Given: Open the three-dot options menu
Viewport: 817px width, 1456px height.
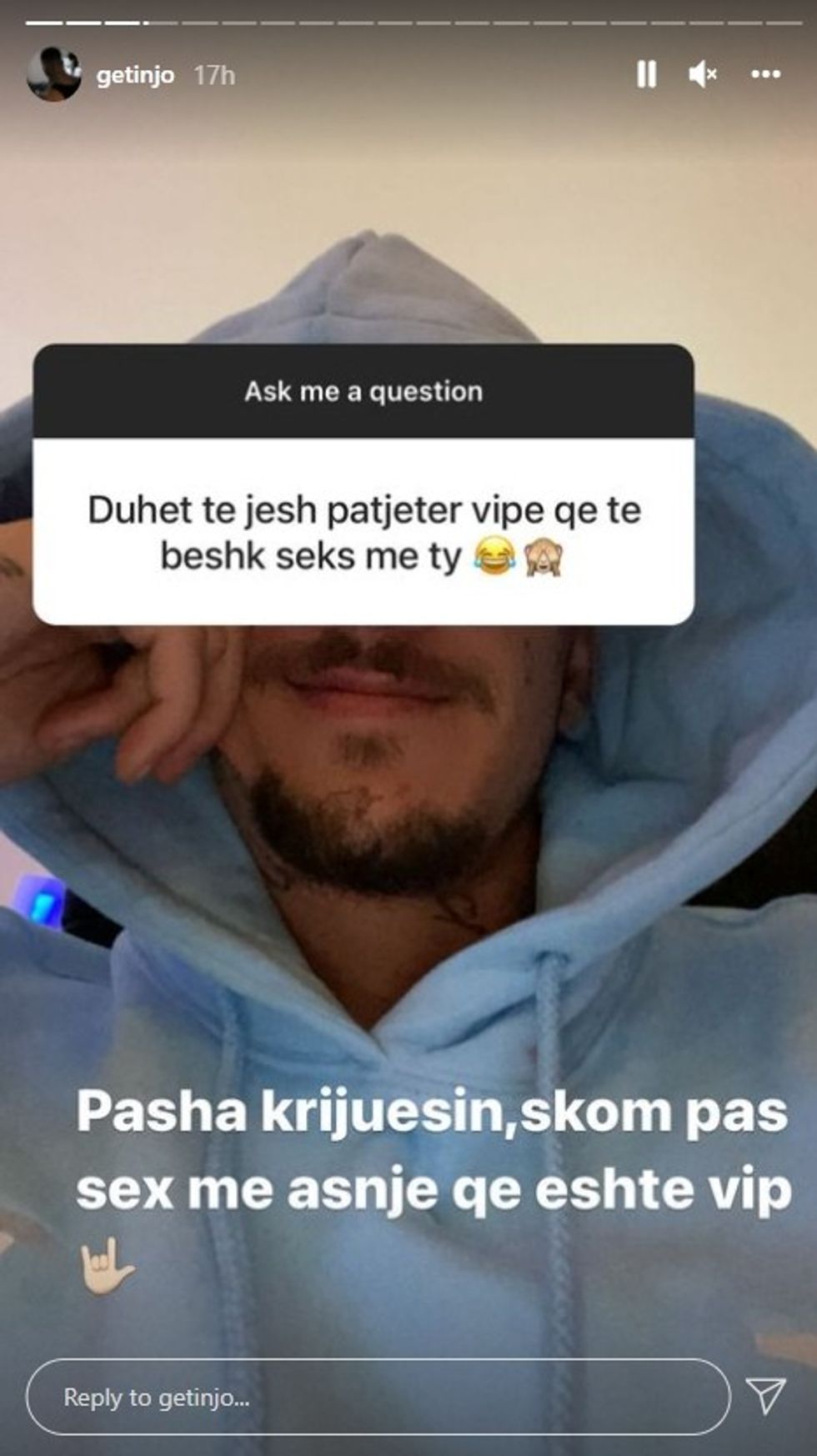Looking at the screenshot, I should [765, 75].
